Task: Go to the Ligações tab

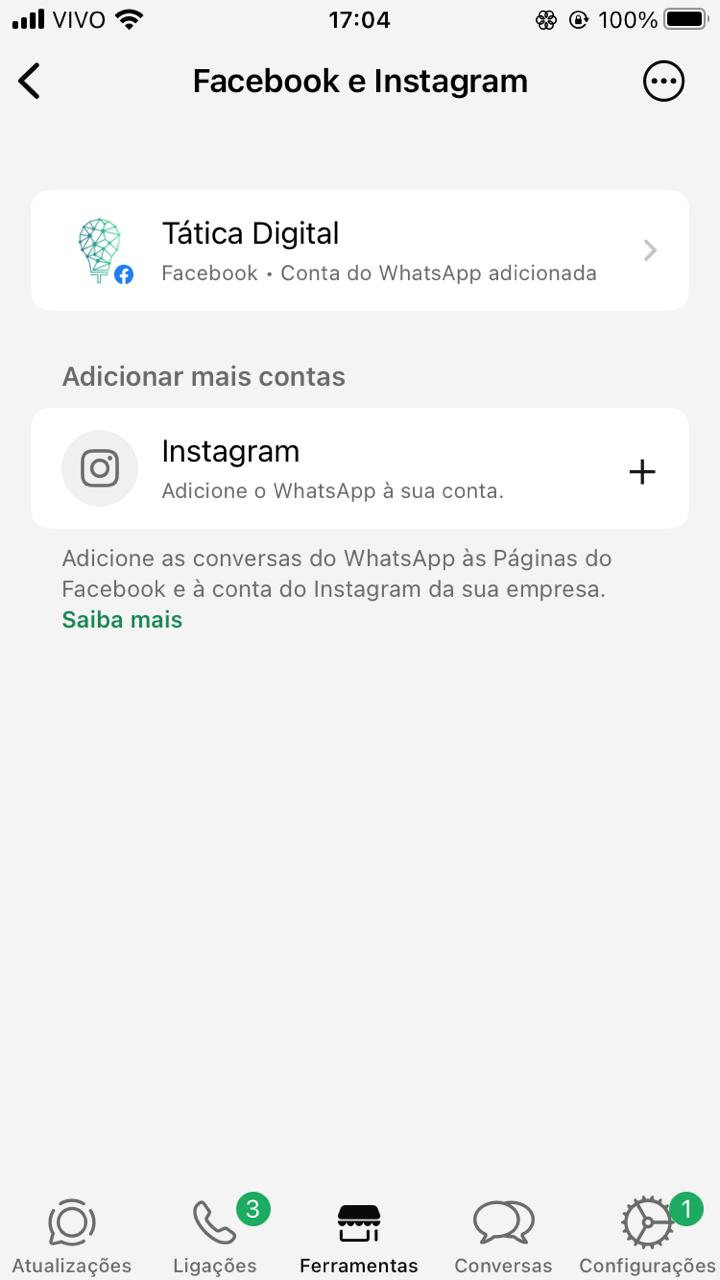Action: point(215,1237)
